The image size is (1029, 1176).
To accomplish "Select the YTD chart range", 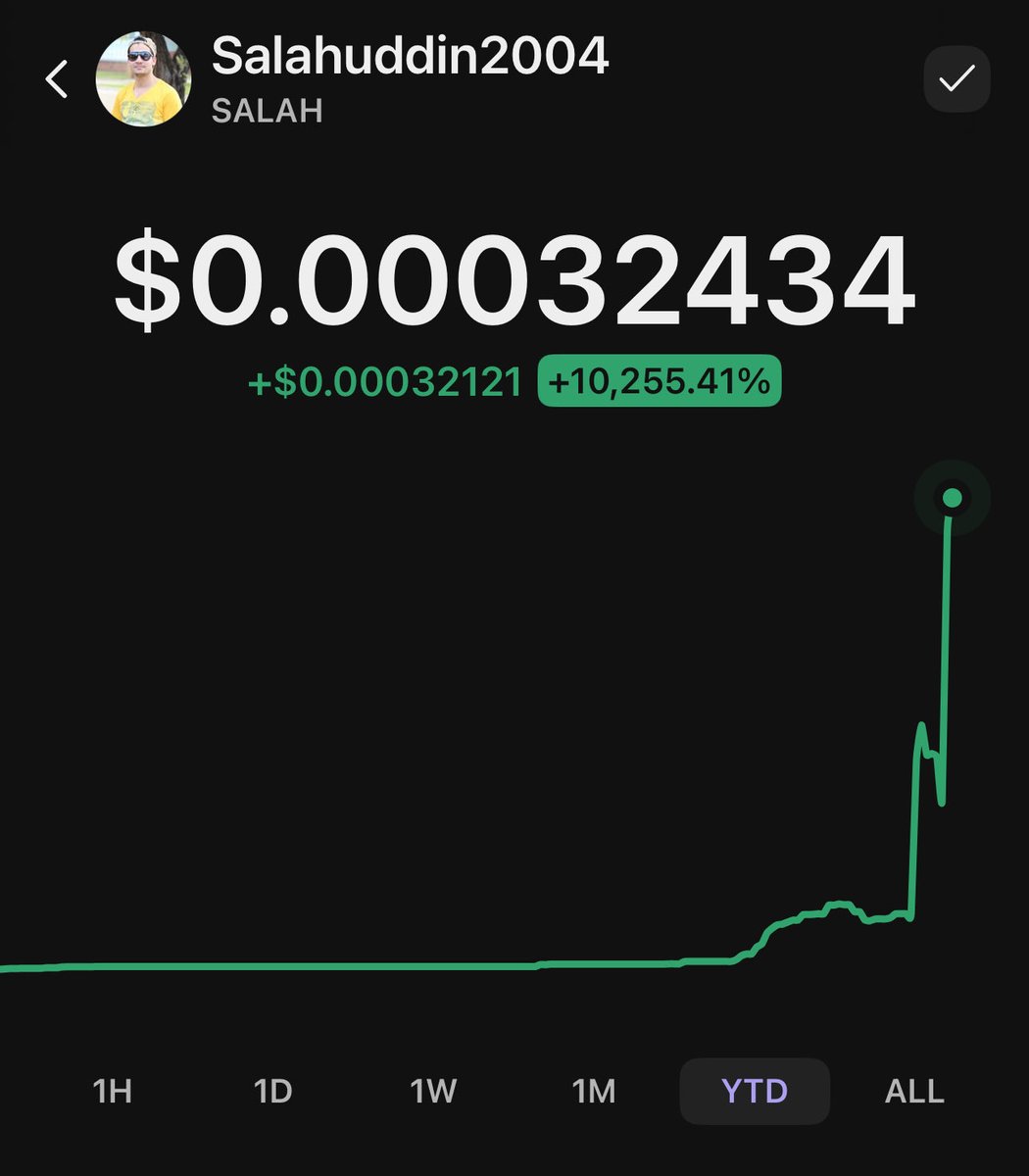I will click(755, 1091).
